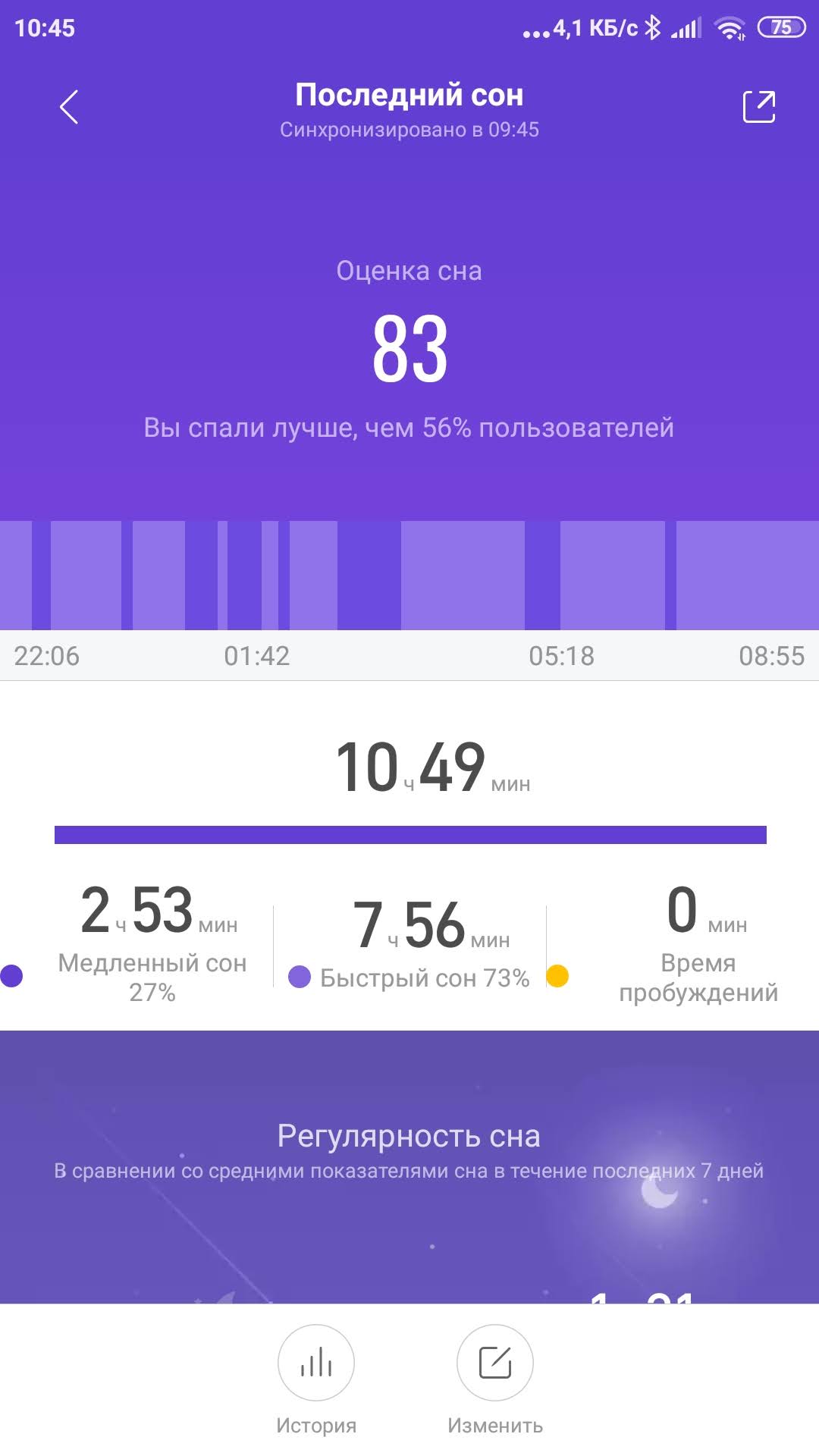This screenshot has width=819, height=1456.
Task: Tap the Последний сон title
Action: [409, 94]
